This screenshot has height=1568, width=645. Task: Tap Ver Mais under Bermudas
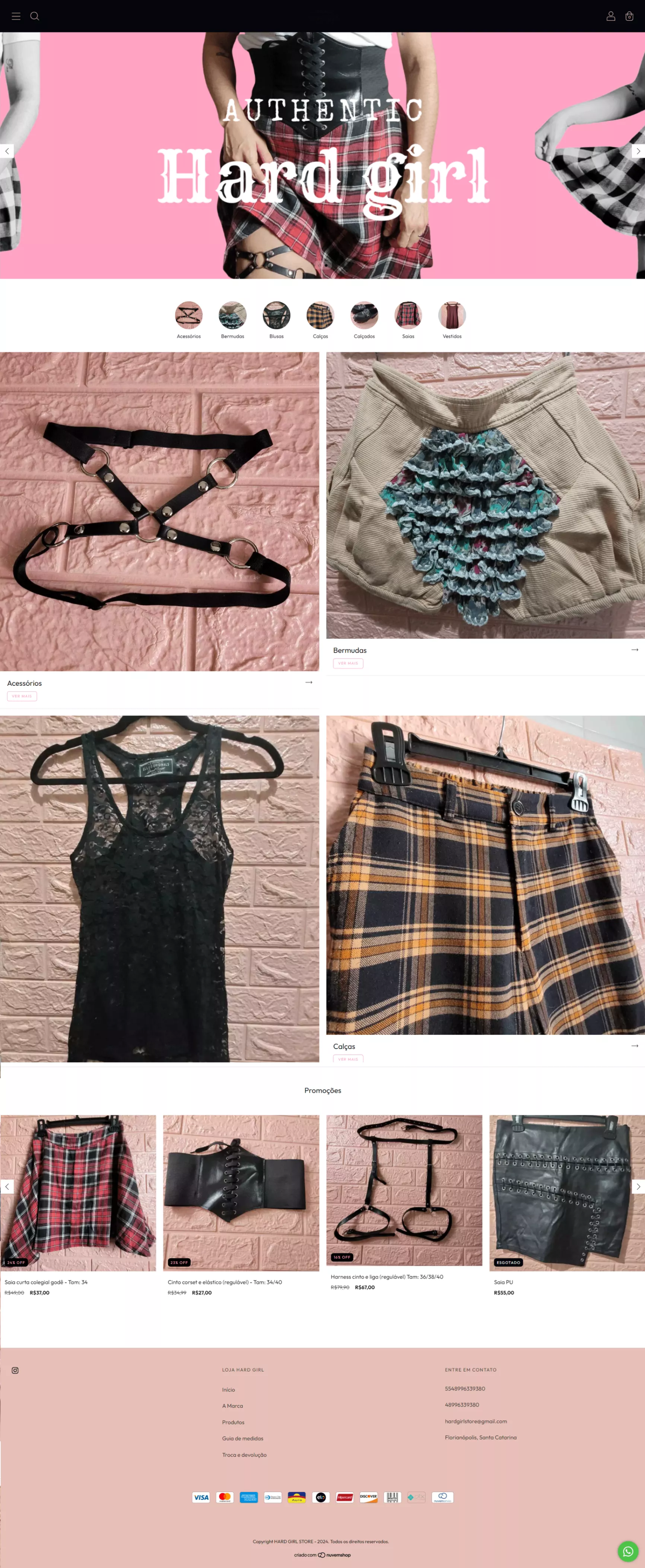click(348, 663)
